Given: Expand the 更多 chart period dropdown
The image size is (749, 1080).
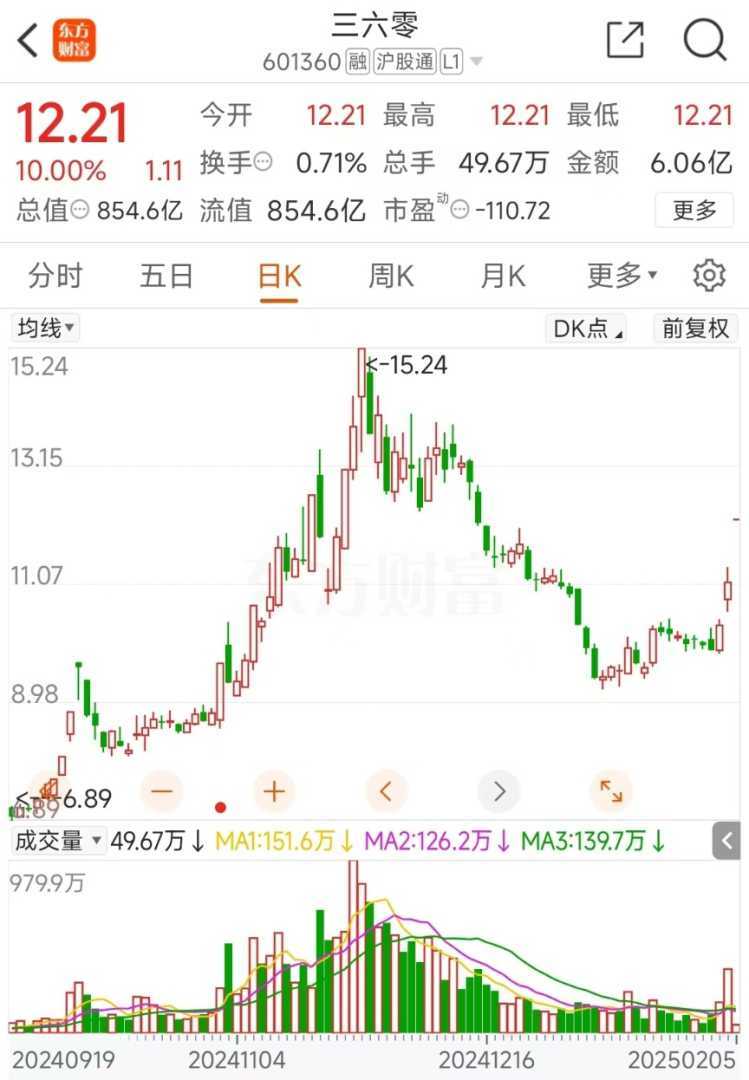Looking at the screenshot, I should pos(621,276).
